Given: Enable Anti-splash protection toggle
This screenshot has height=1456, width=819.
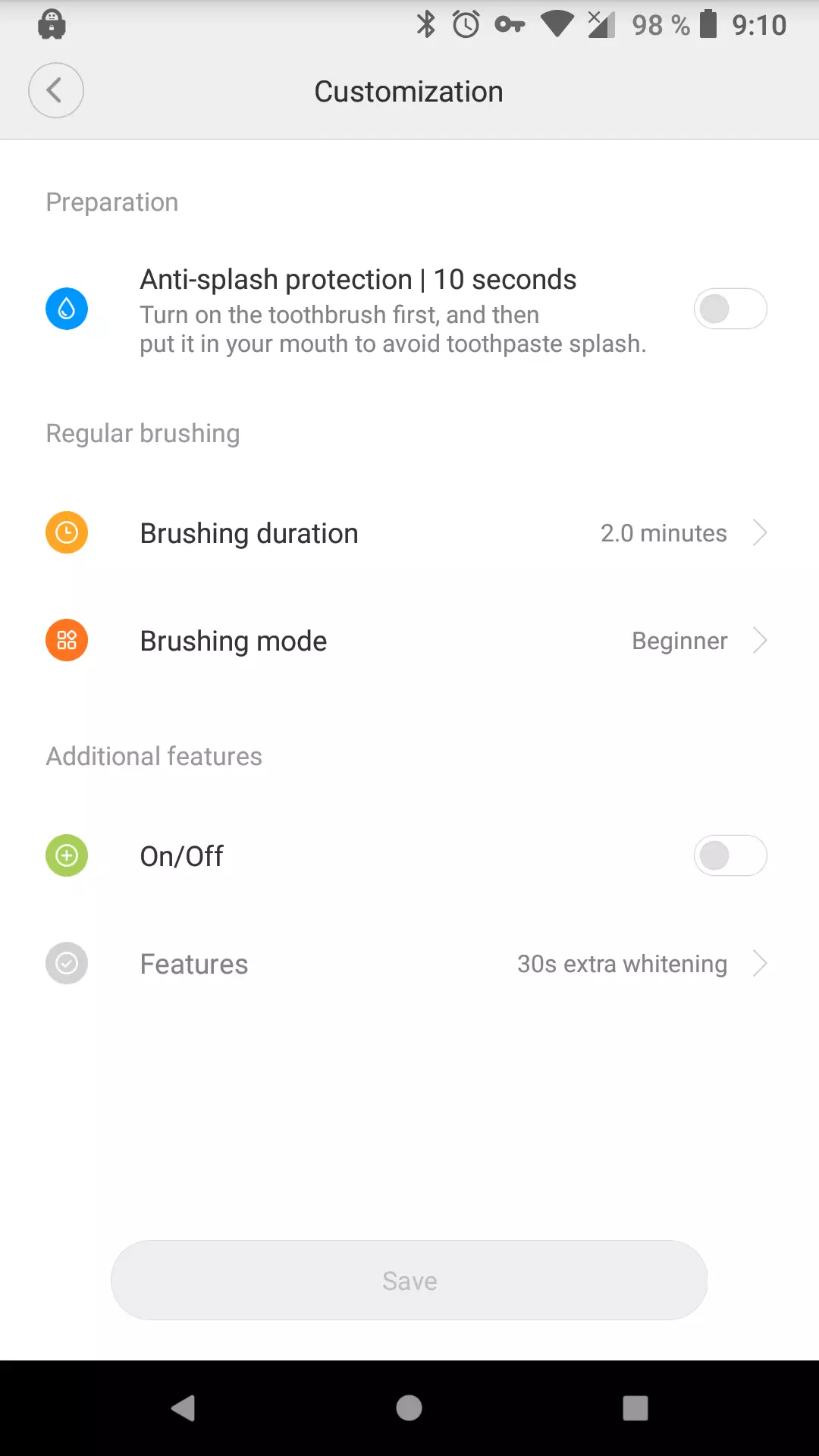Looking at the screenshot, I should click(x=730, y=309).
